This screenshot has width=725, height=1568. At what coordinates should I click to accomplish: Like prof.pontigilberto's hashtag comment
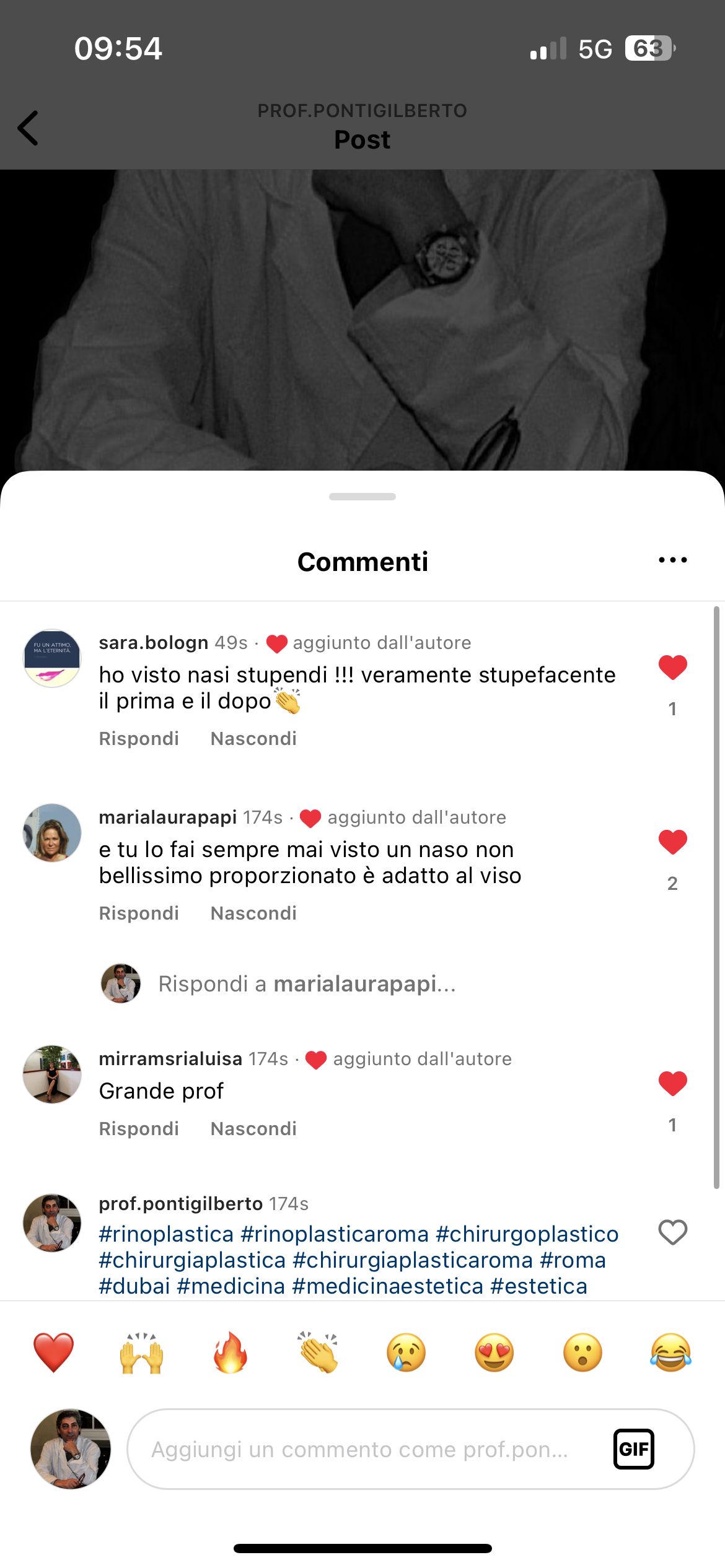(x=672, y=1232)
